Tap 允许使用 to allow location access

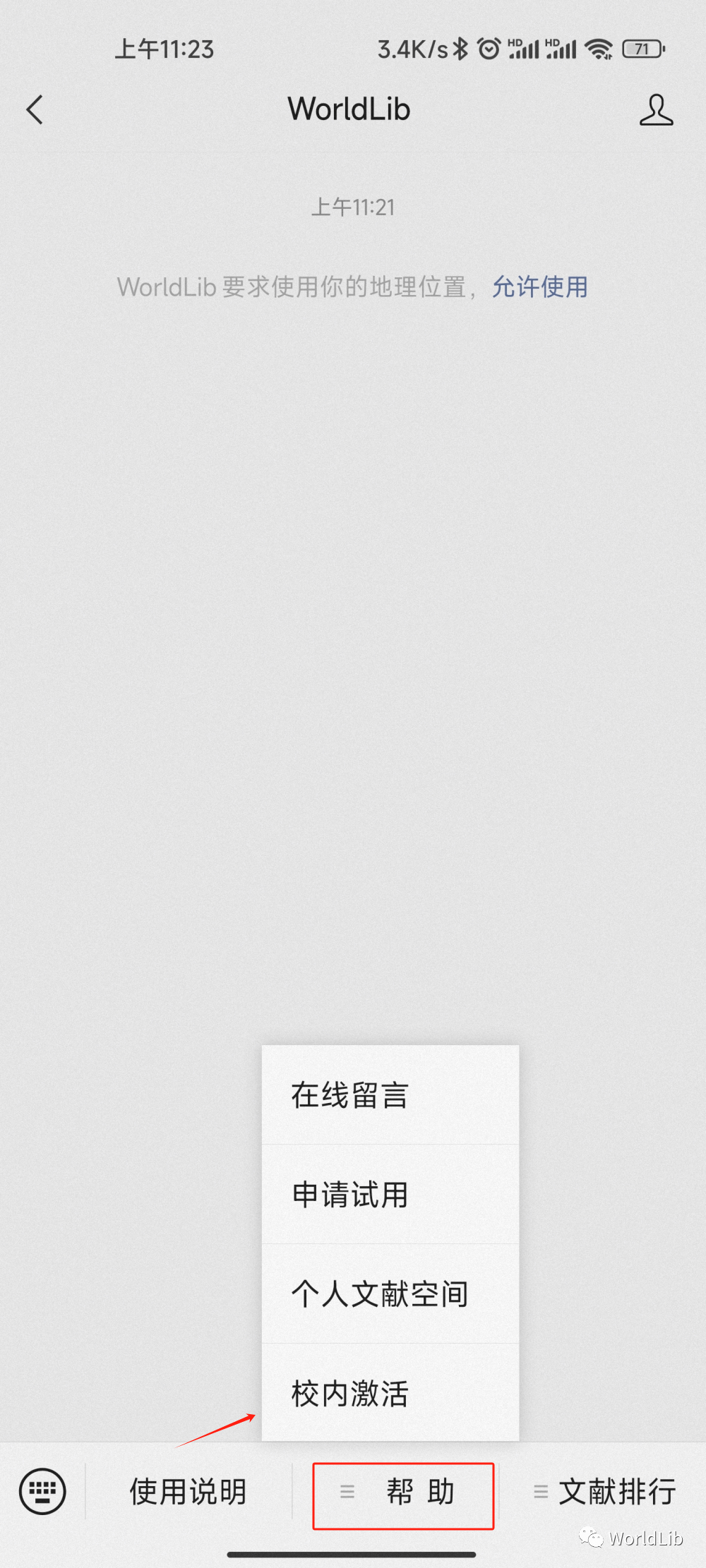click(539, 287)
